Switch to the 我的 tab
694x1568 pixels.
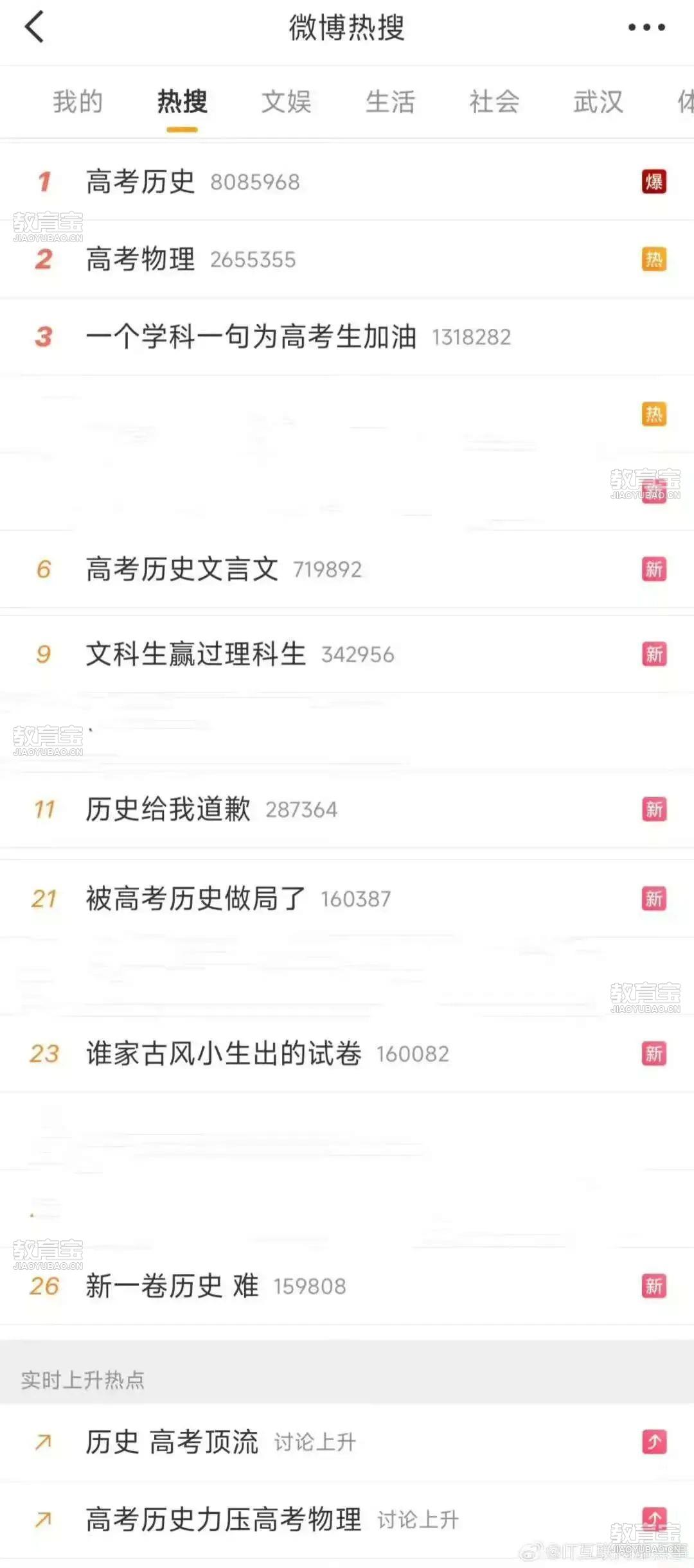(x=78, y=101)
